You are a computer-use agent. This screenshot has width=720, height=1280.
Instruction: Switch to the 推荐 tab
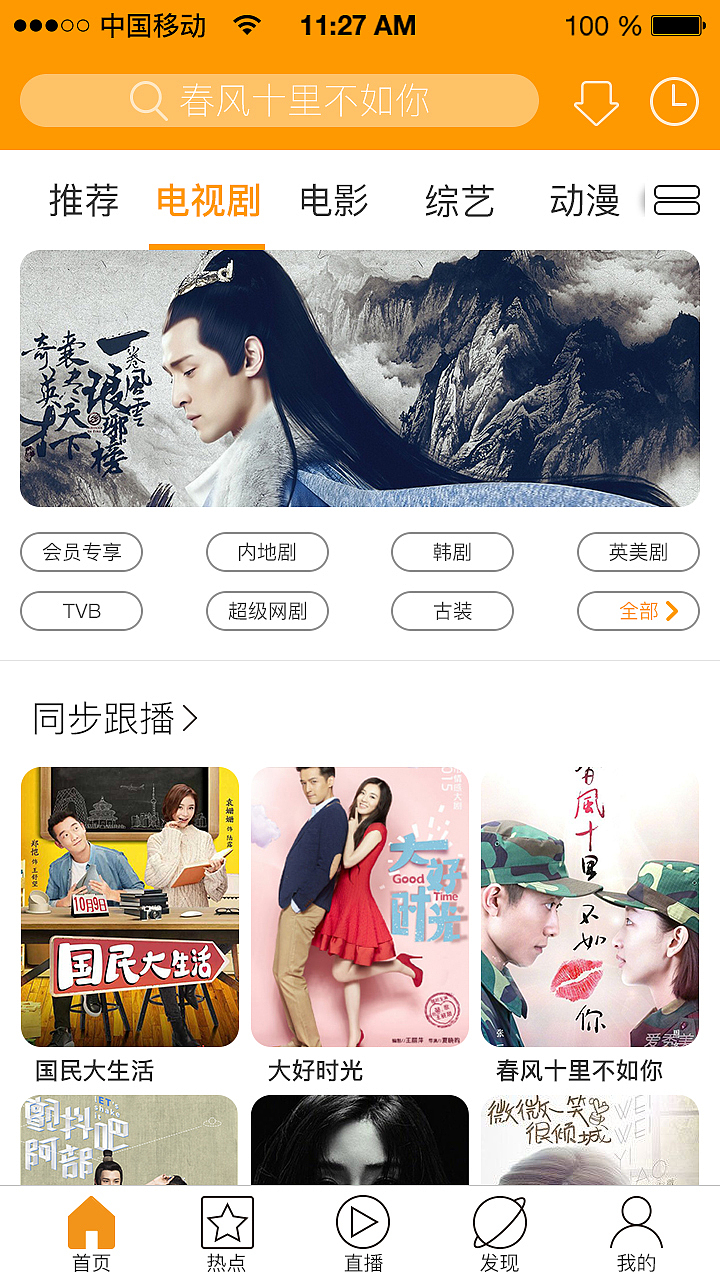(x=84, y=201)
